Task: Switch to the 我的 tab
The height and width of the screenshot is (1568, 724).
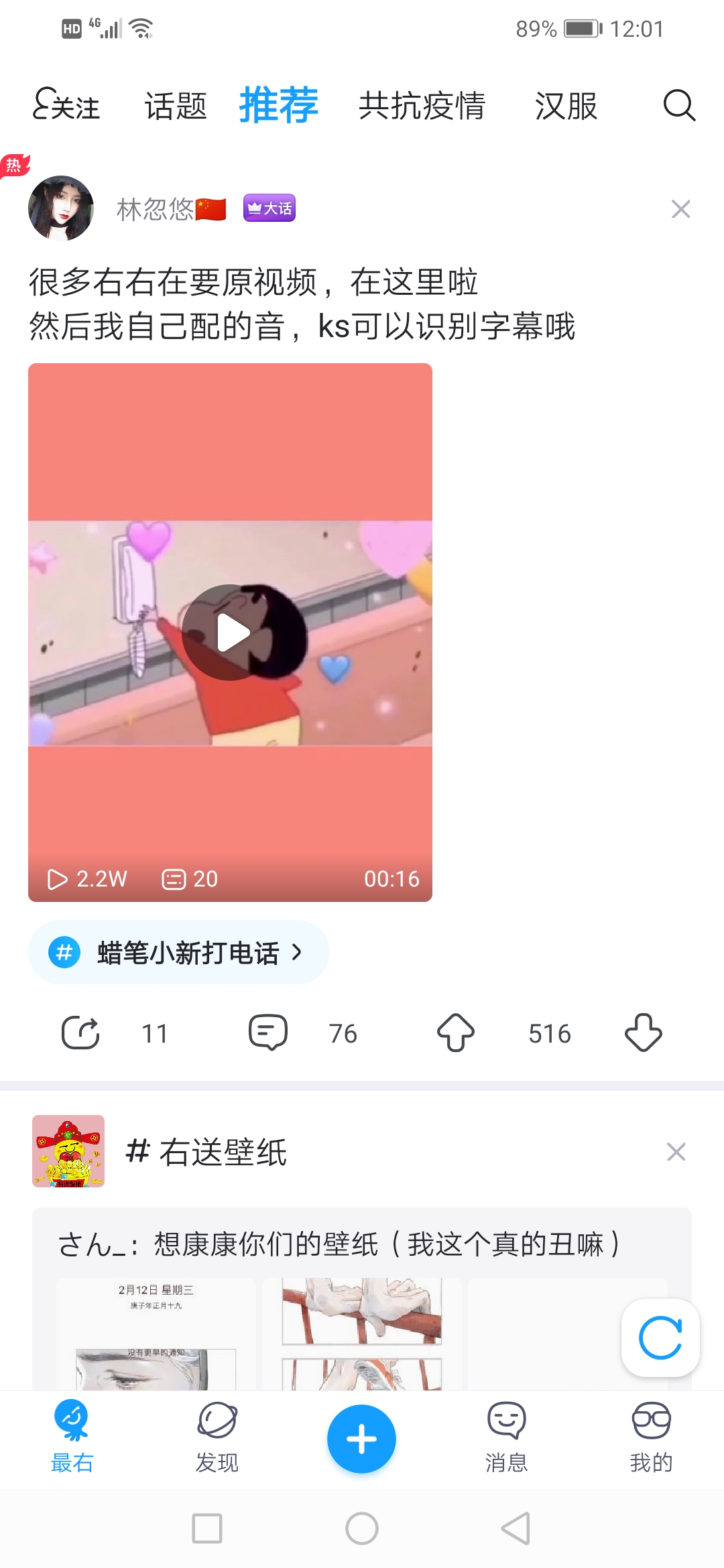Action: (x=651, y=1438)
